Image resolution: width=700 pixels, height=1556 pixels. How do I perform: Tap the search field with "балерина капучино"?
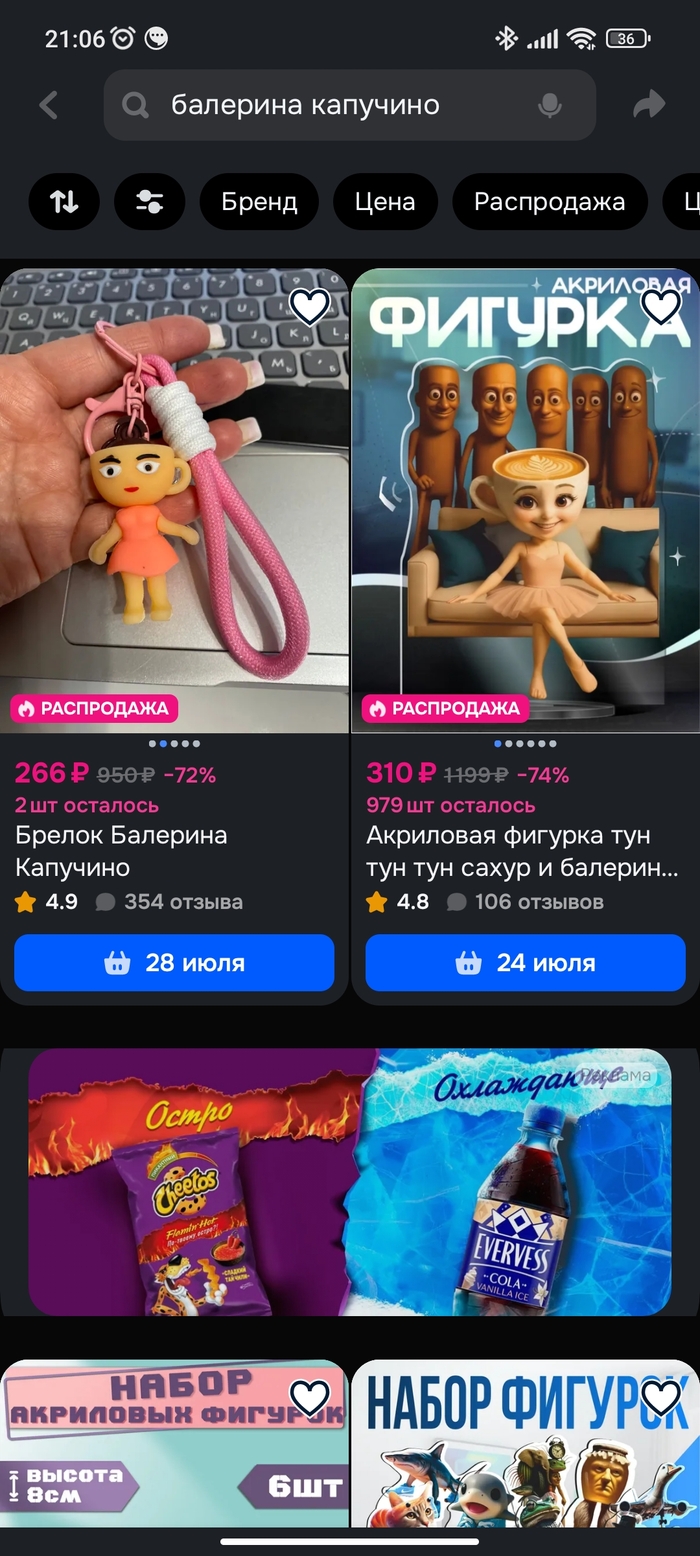click(x=330, y=105)
